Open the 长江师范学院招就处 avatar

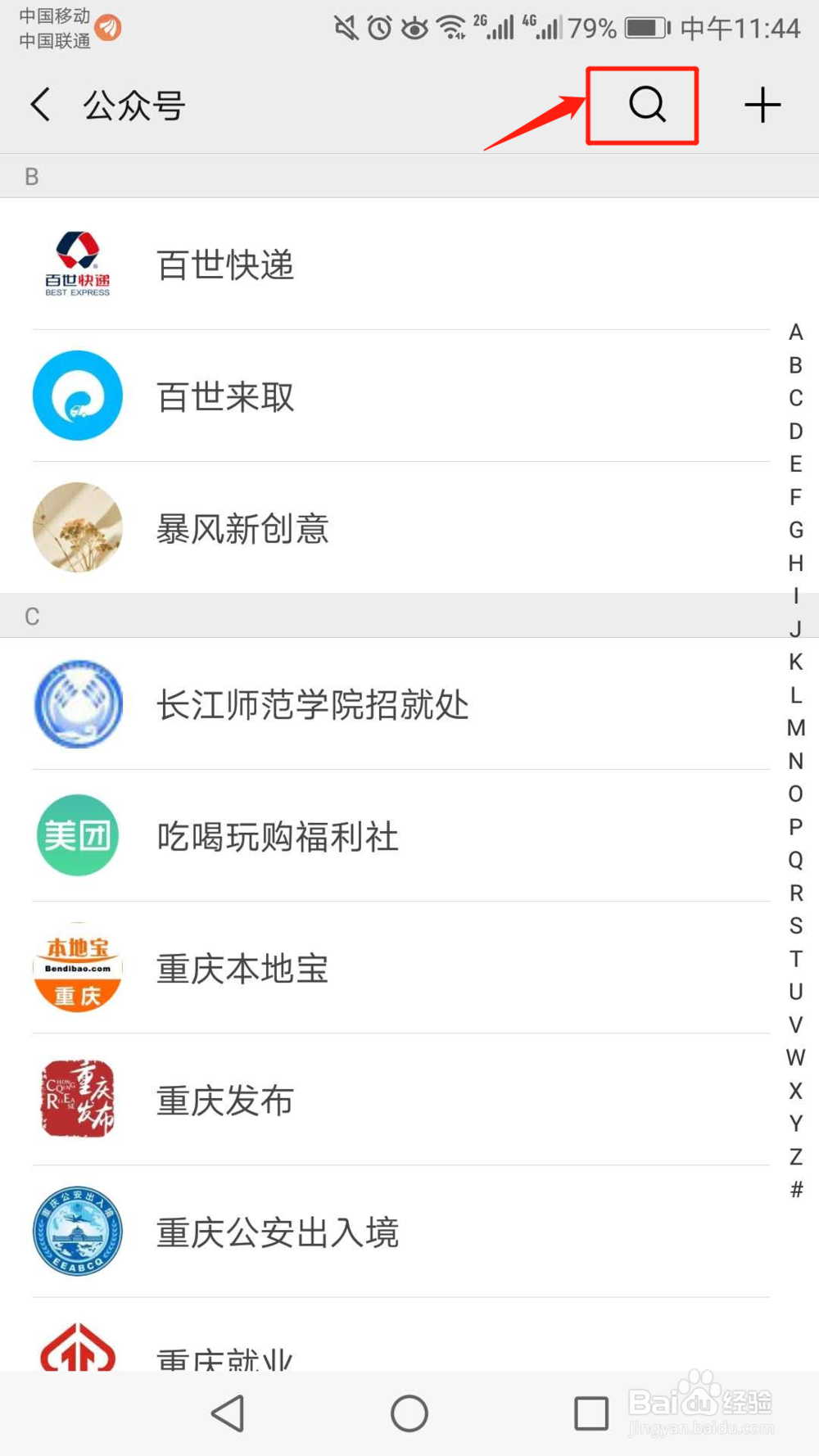[77, 704]
